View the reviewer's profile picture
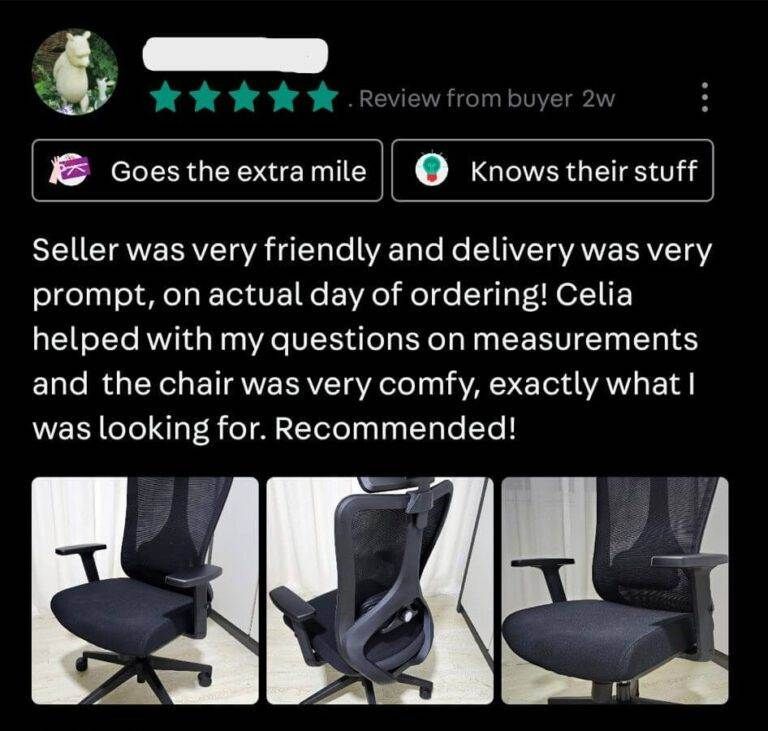Screen dimensions: 768x731 coord(75,71)
